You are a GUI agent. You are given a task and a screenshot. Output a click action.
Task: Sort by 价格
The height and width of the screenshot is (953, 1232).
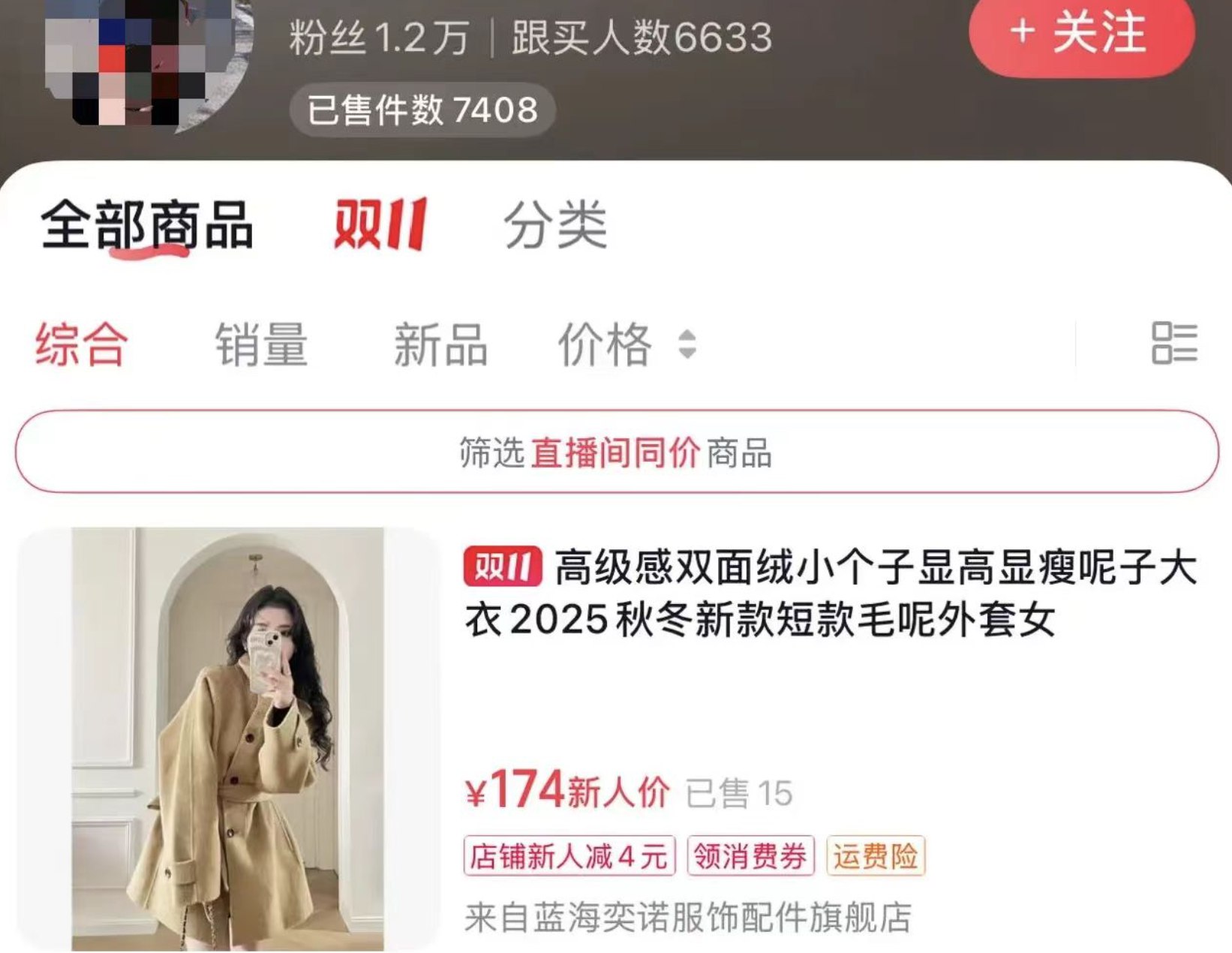coord(625,345)
